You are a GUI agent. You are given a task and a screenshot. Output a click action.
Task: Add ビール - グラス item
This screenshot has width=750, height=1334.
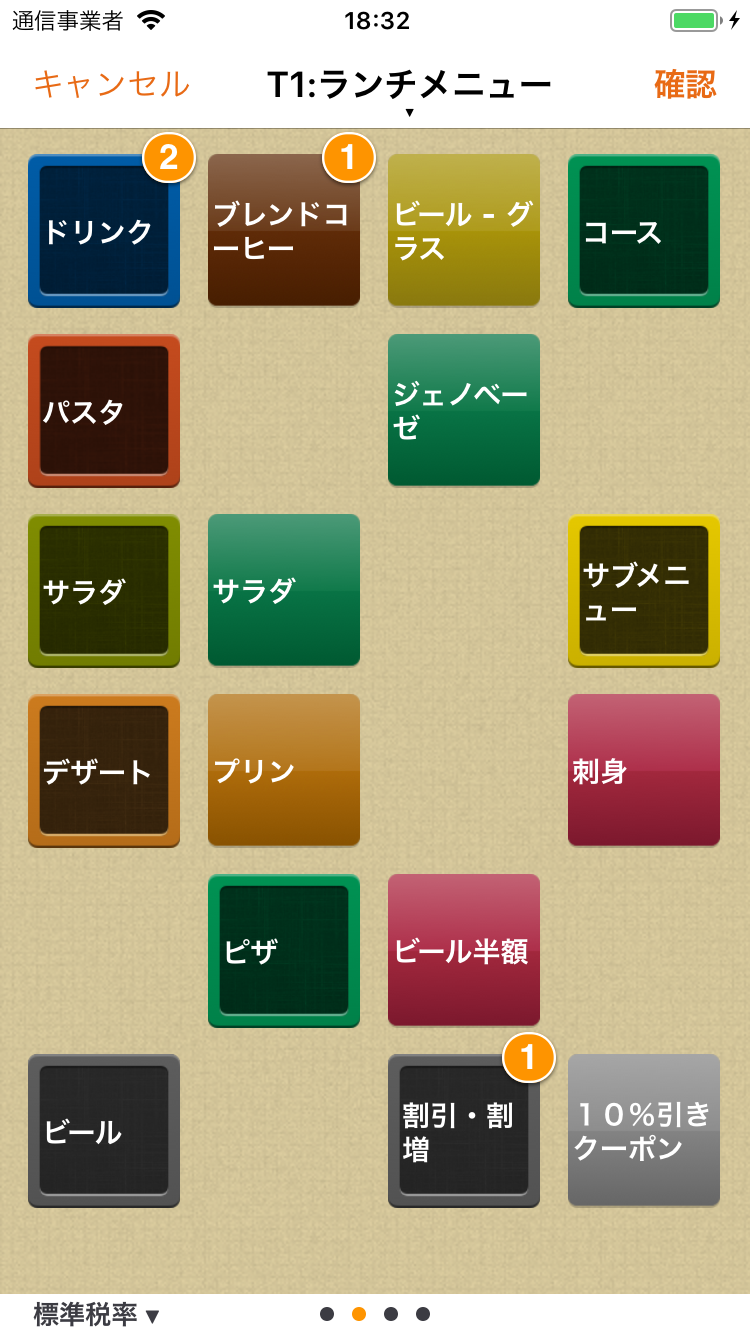464,231
